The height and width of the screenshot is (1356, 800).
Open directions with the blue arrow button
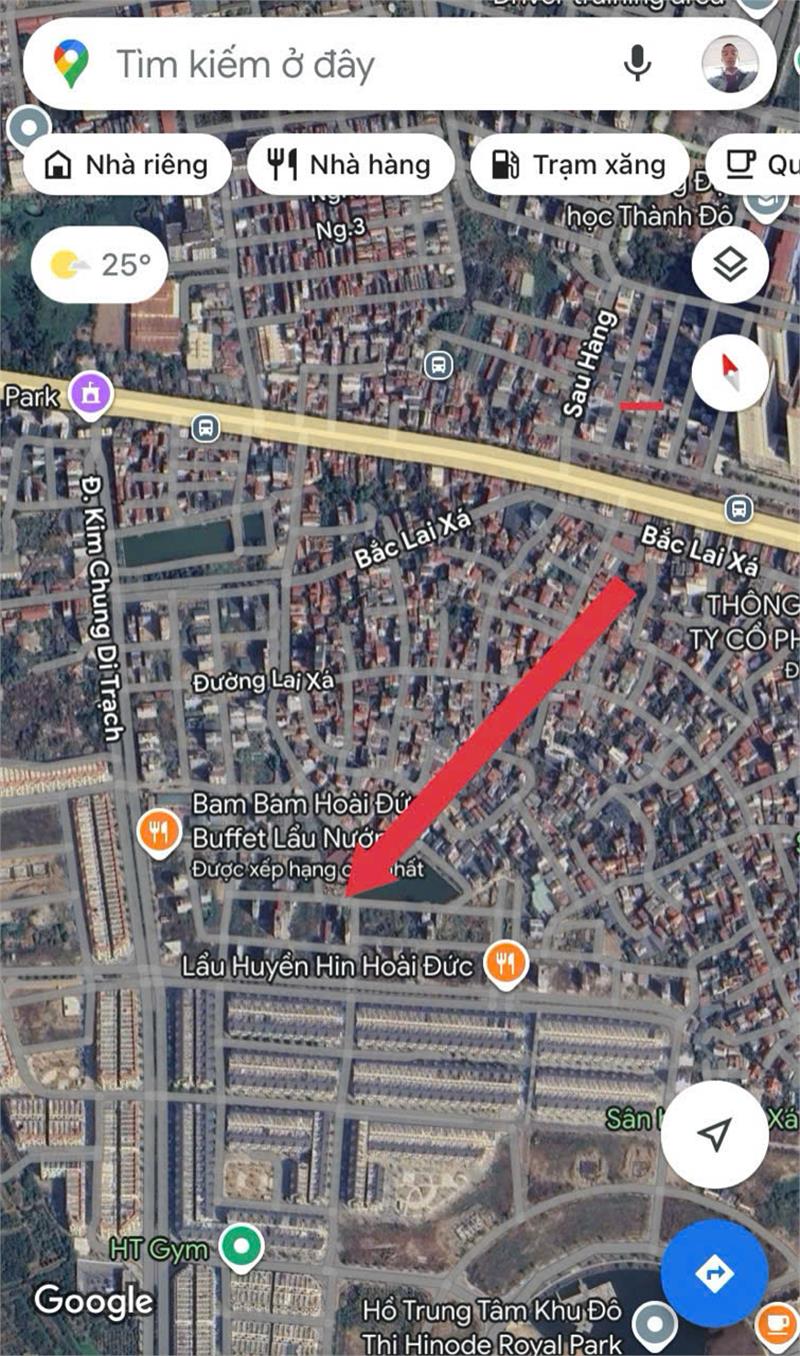click(x=714, y=1273)
